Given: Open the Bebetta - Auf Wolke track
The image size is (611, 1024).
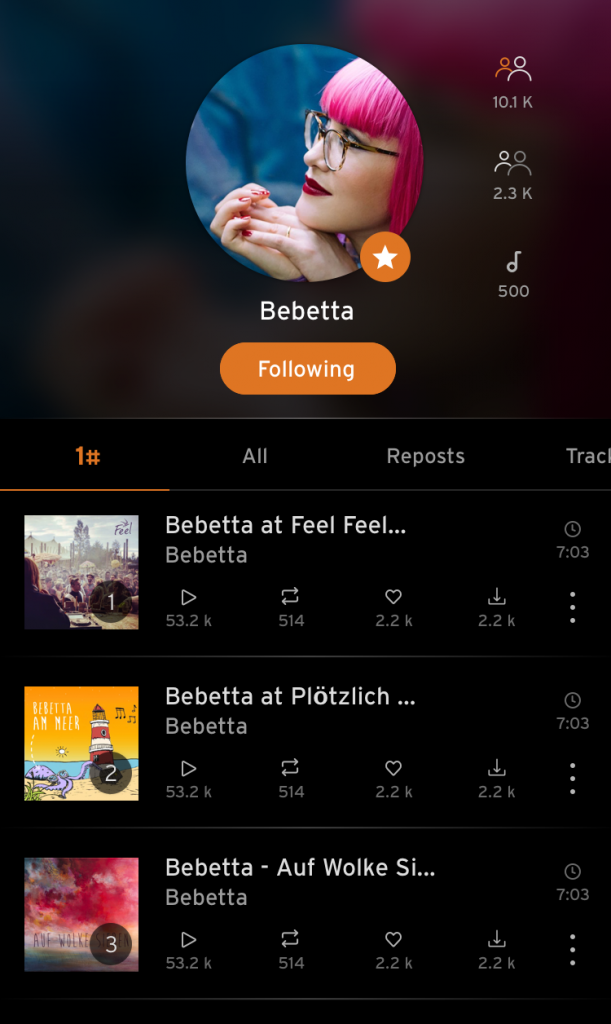Looking at the screenshot, I should [300, 867].
